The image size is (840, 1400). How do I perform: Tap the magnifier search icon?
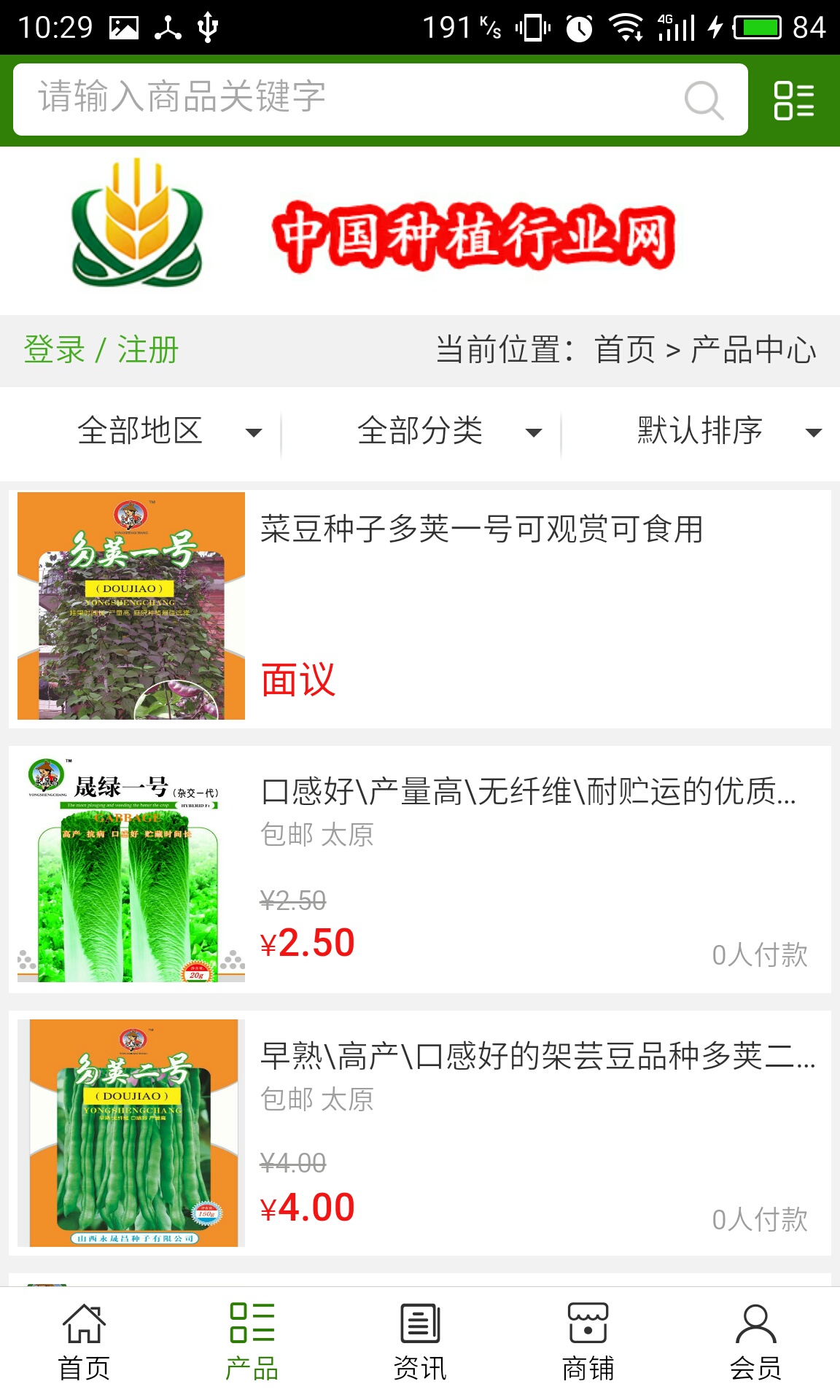pos(704,100)
